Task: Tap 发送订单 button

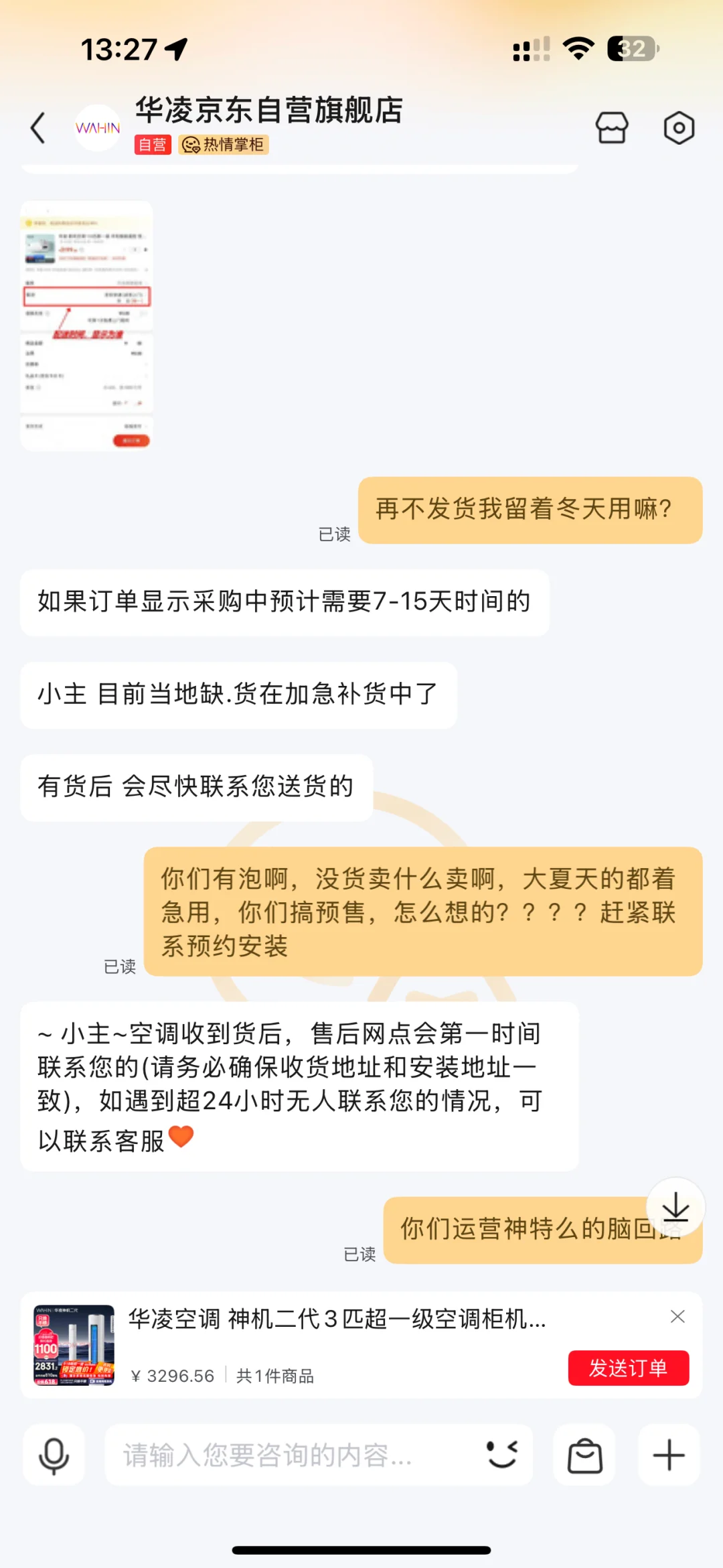Action: tap(628, 1368)
